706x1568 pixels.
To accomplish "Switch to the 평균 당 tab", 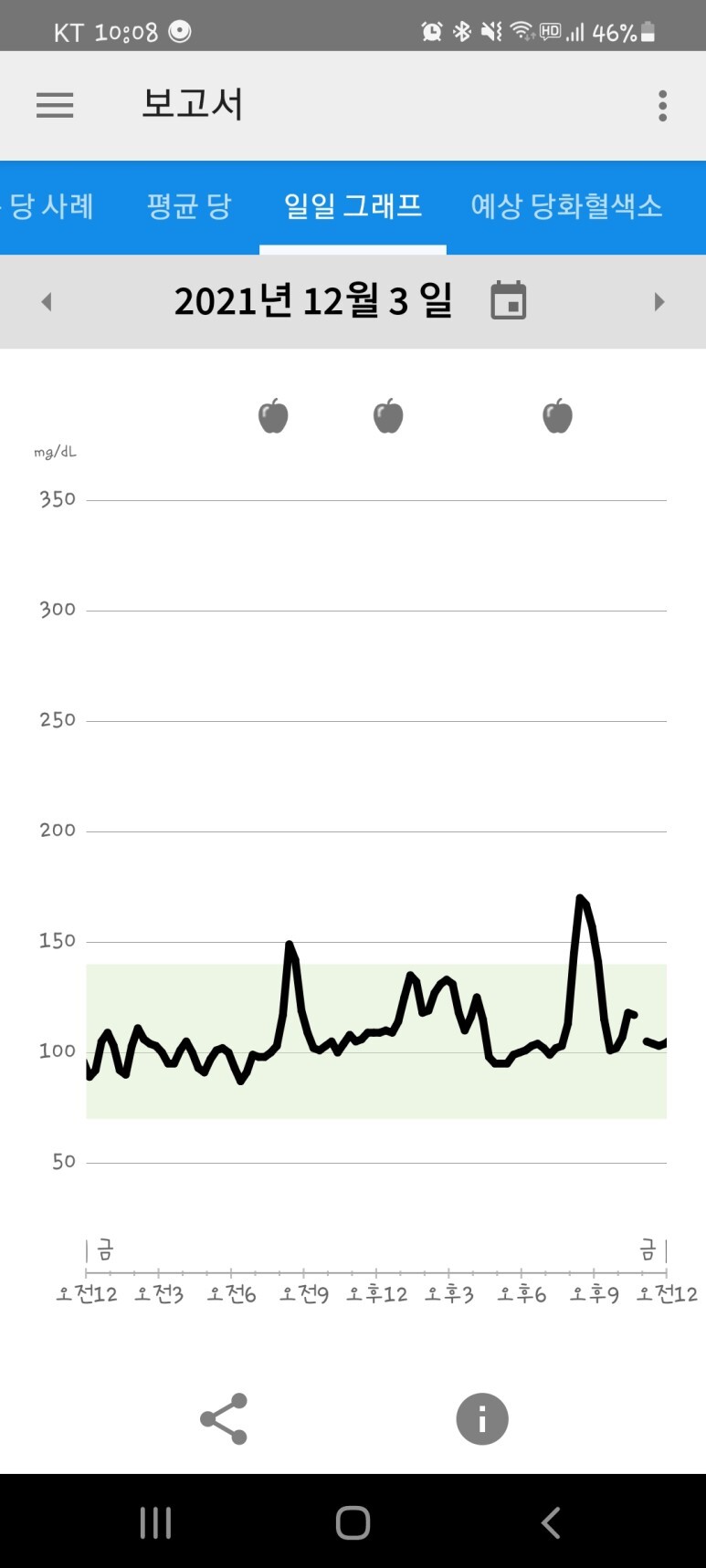I will click(x=189, y=206).
